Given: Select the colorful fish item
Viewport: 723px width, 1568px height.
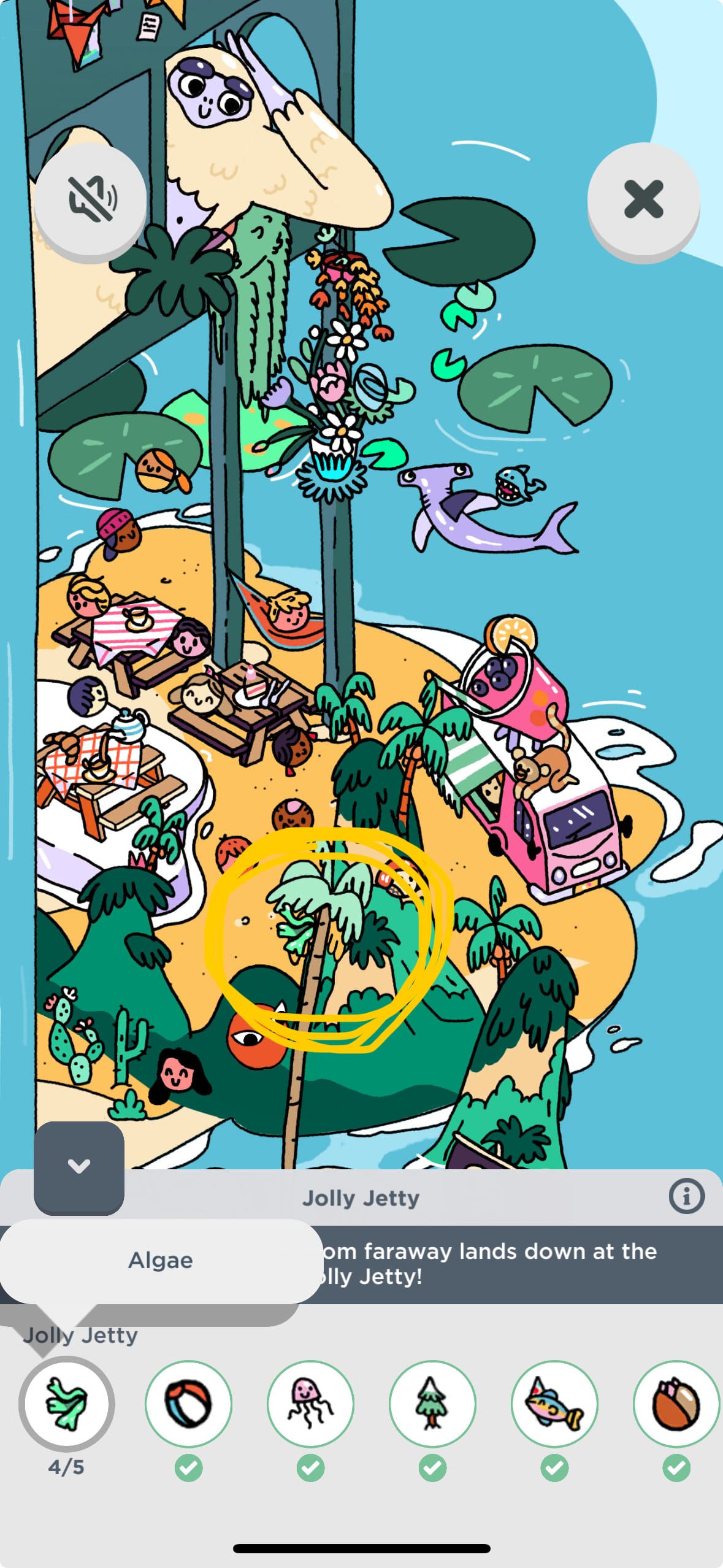Looking at the screenshot, I should coord(554,1404).
